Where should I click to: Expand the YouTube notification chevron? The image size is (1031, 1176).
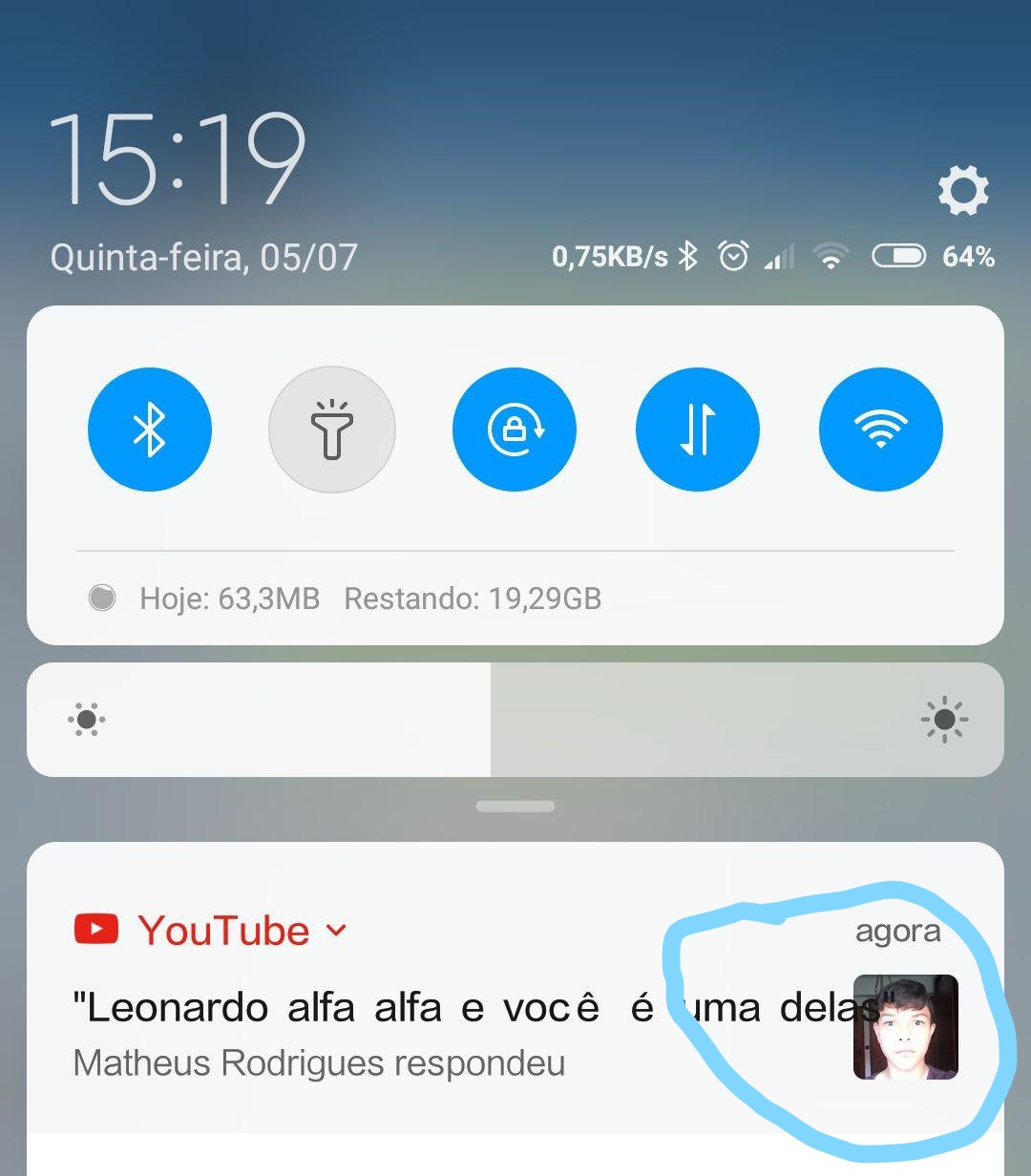point(336,930)
